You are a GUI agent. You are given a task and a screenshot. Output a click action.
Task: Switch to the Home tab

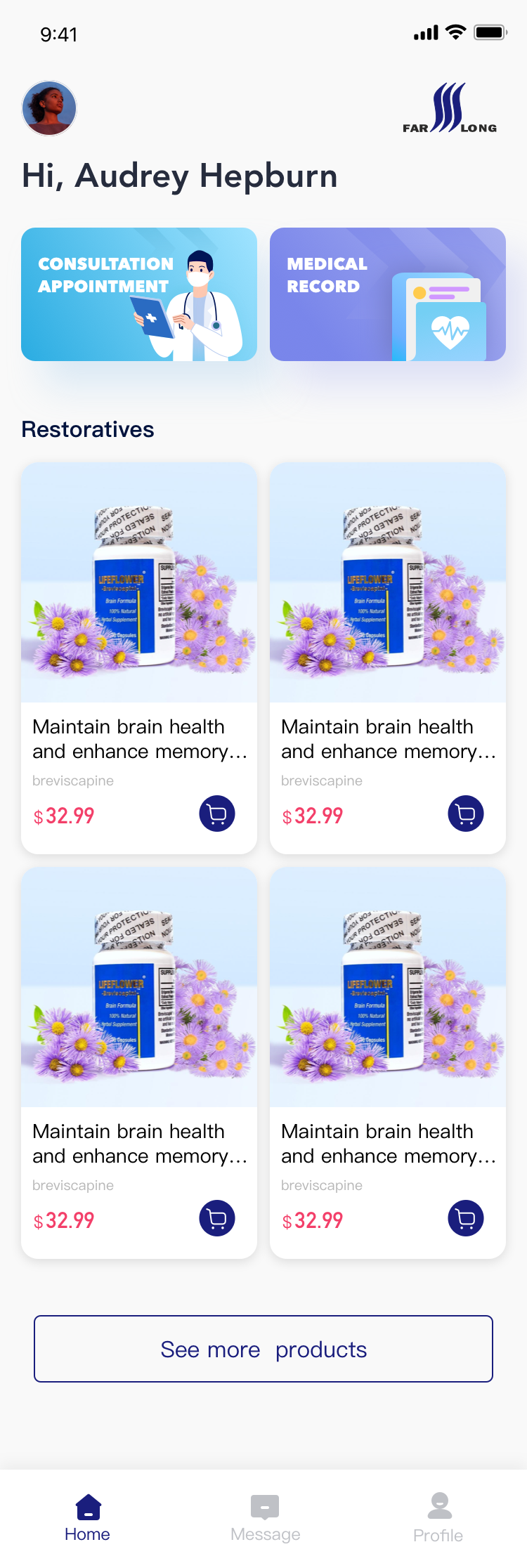88,1517
